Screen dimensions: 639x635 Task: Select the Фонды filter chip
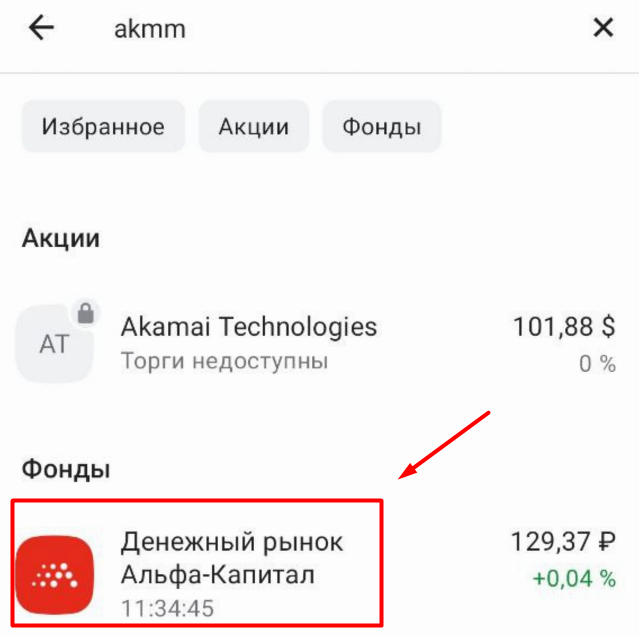click(381, 127)
